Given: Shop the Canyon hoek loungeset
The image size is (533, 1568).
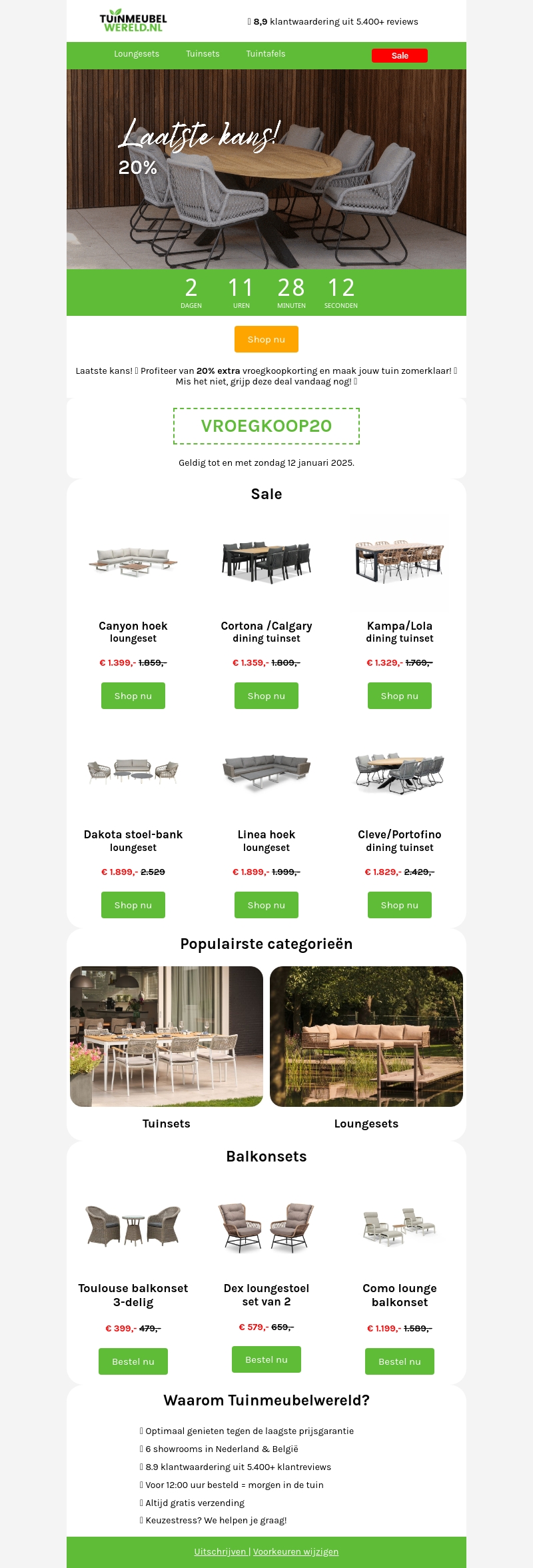Looking at the screenshot, I should [x=133, y=696].
